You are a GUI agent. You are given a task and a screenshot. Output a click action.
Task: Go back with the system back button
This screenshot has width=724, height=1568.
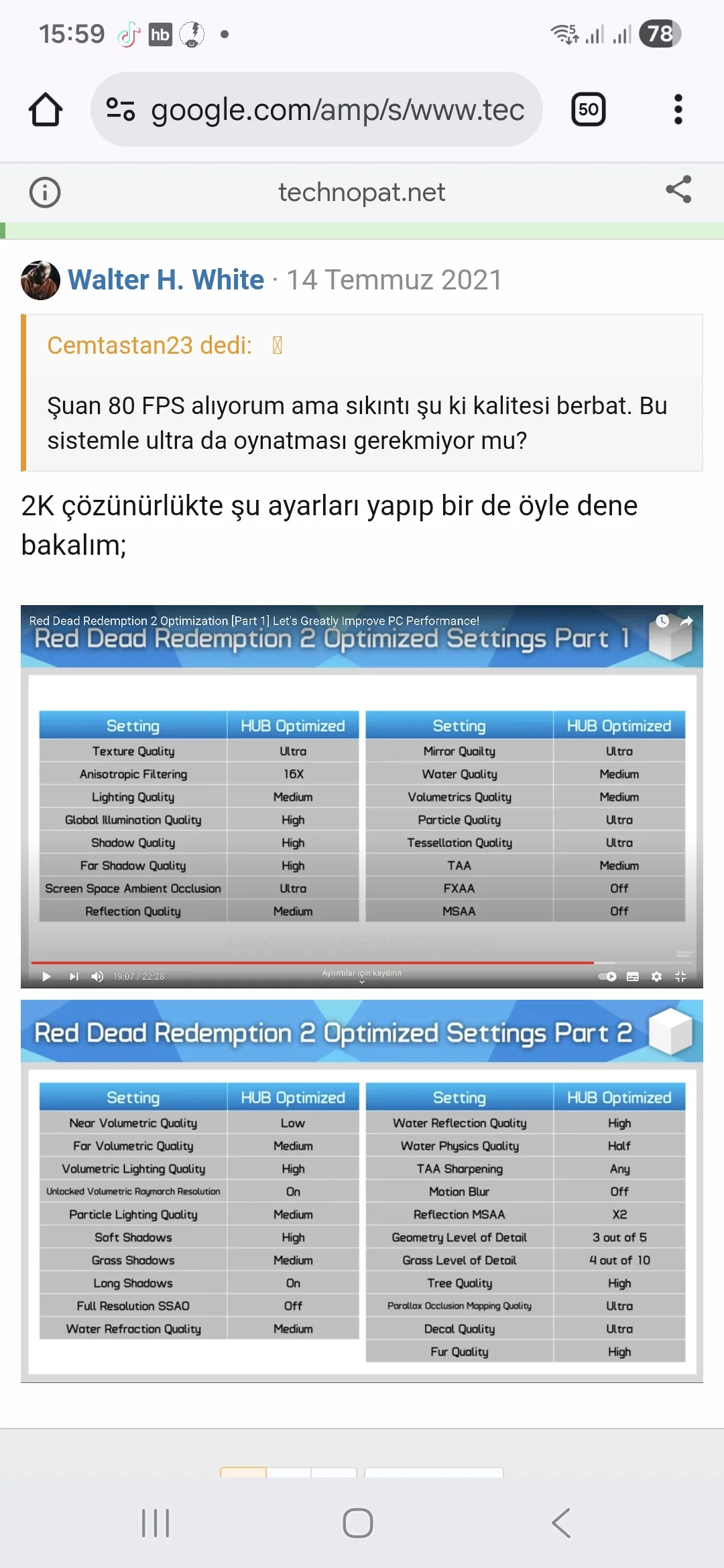click(560, 1523)
